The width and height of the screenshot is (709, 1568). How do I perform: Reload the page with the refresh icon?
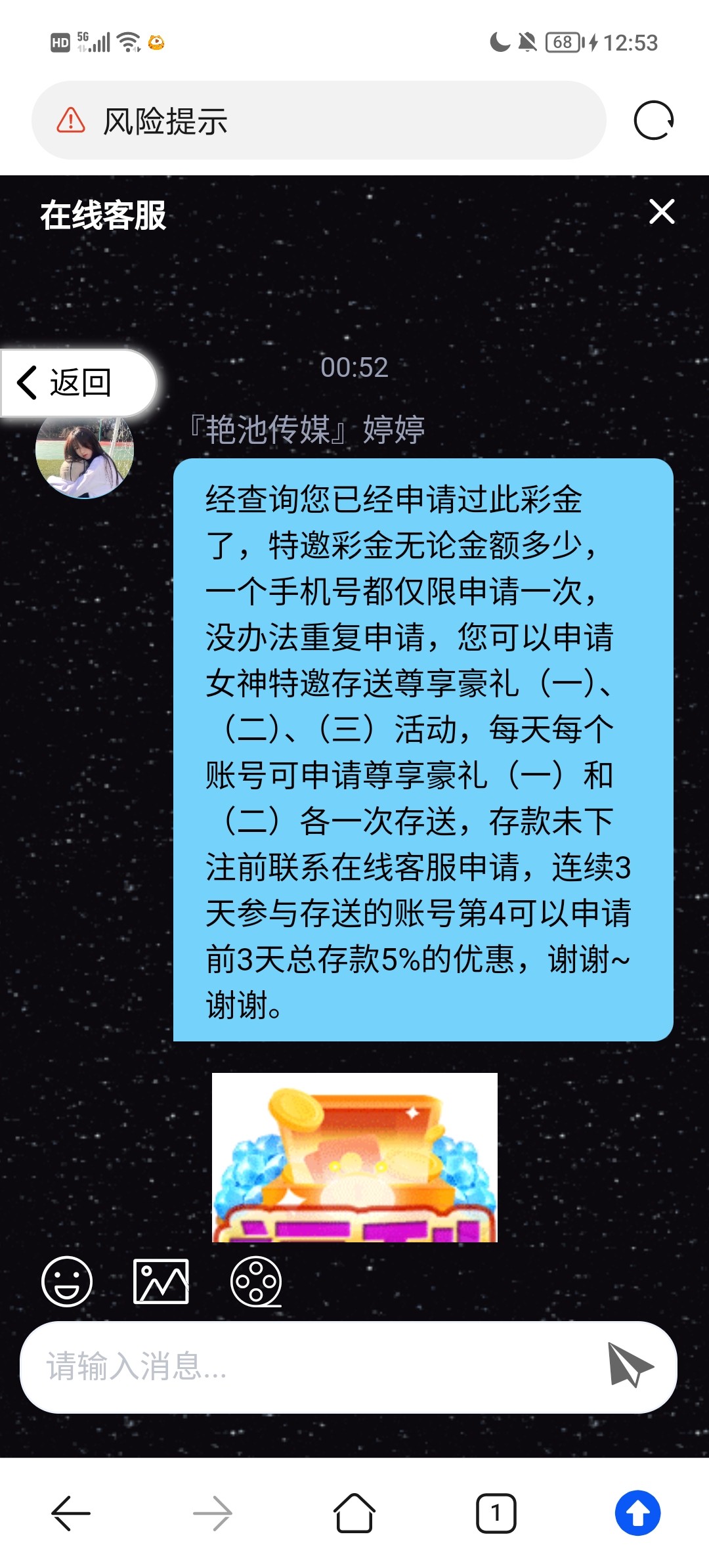pyautogui.click(x=653, y=121)
